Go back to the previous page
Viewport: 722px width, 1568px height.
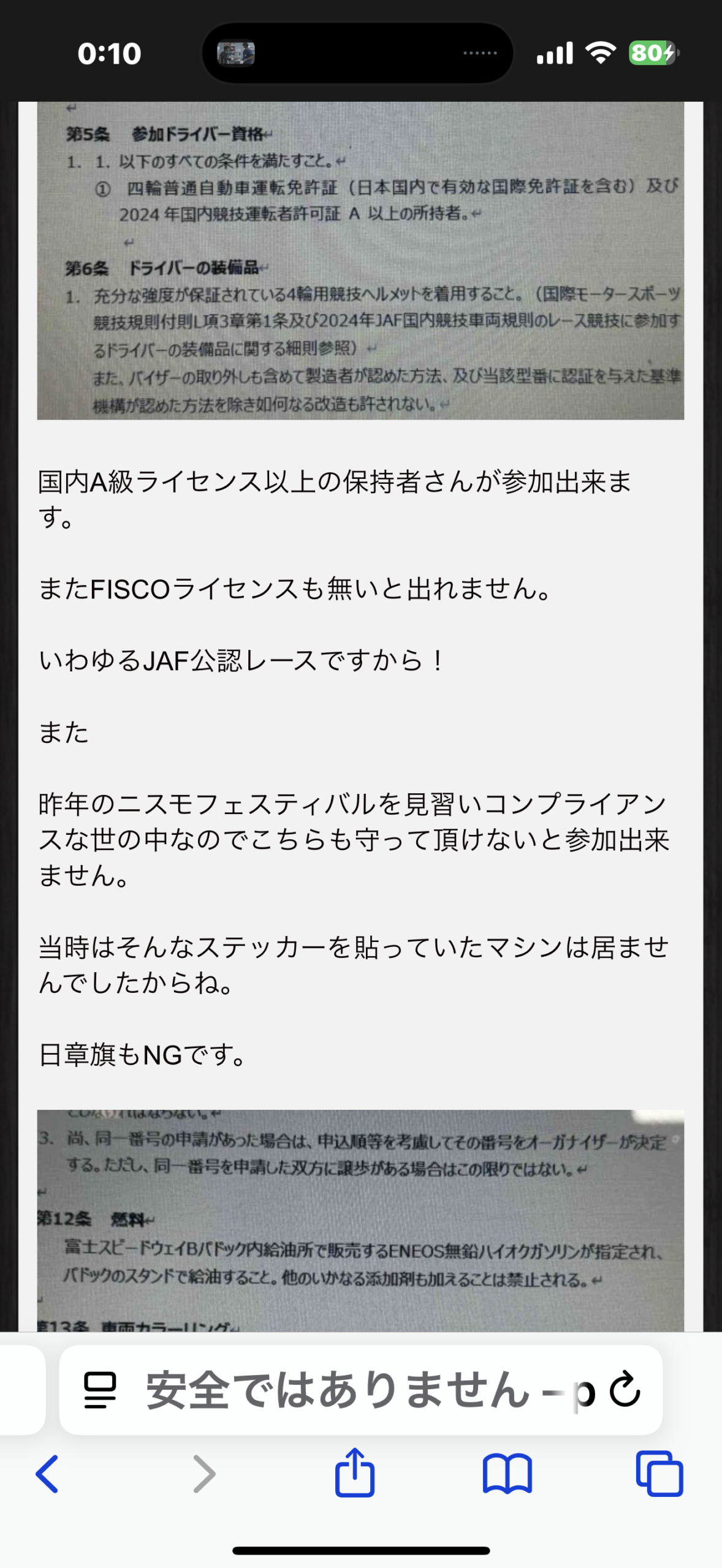pos(47,1474)
